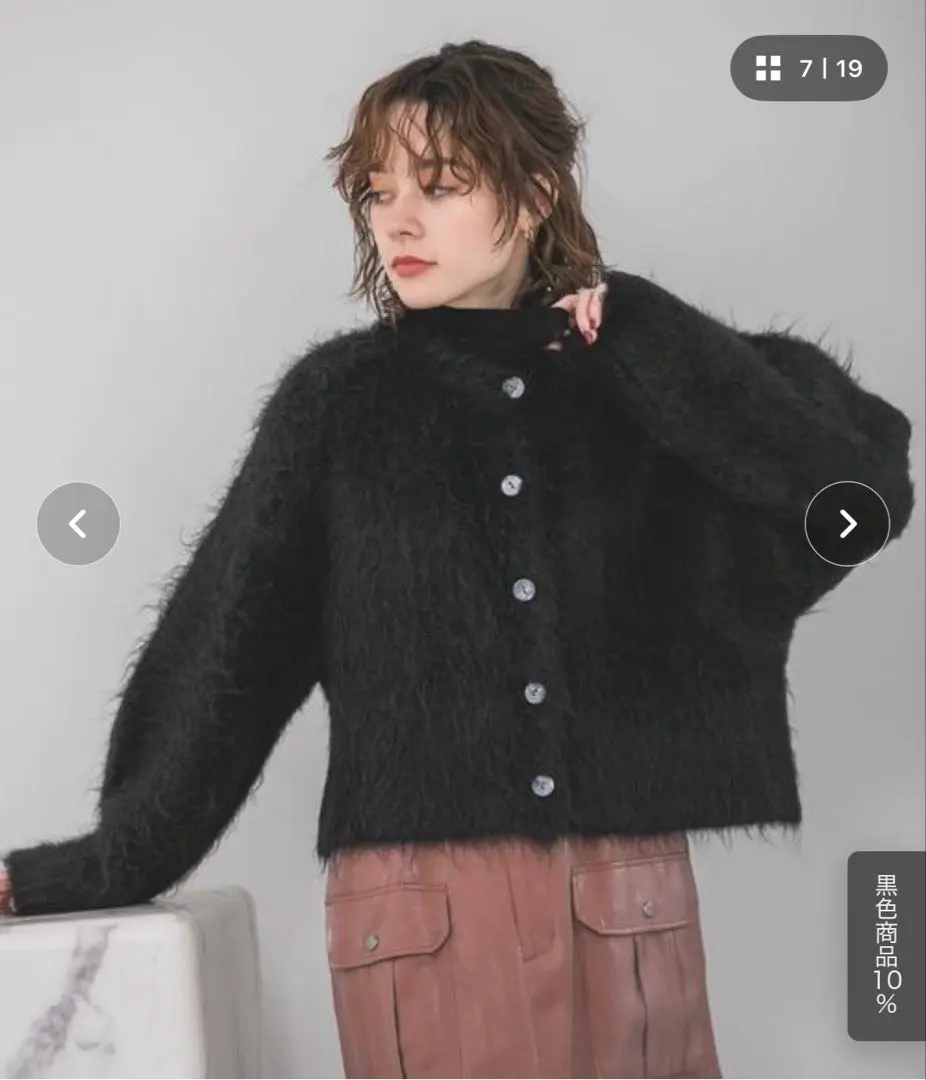
Task: Show the next product photo
Action: [847, 523]
